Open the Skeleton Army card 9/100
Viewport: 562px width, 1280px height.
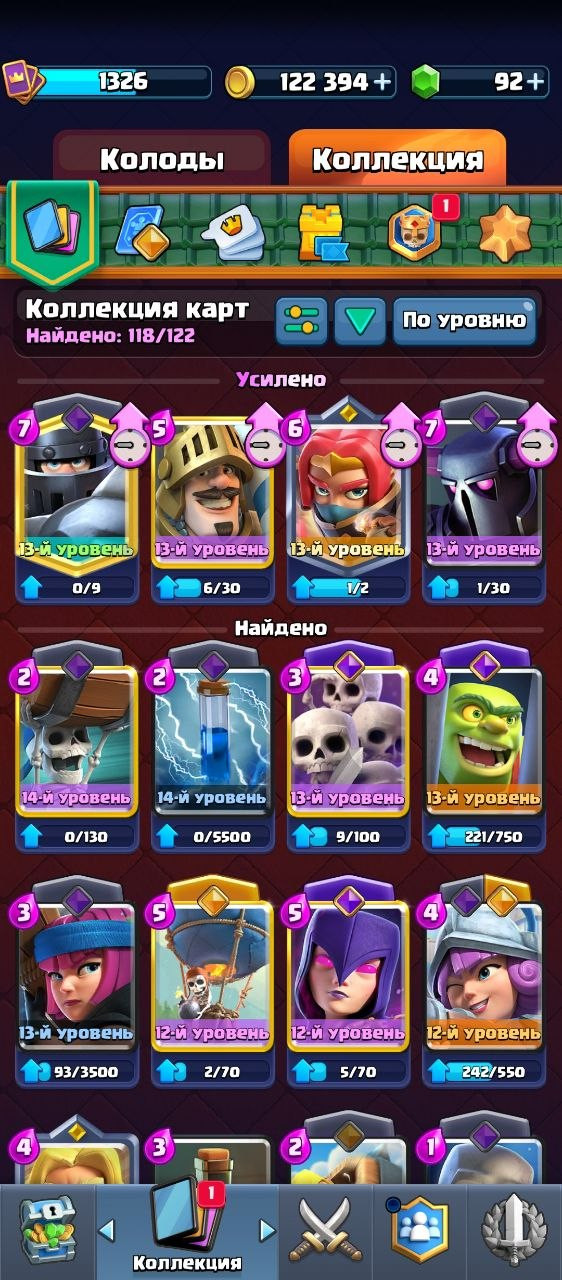(x=349, y=748)
